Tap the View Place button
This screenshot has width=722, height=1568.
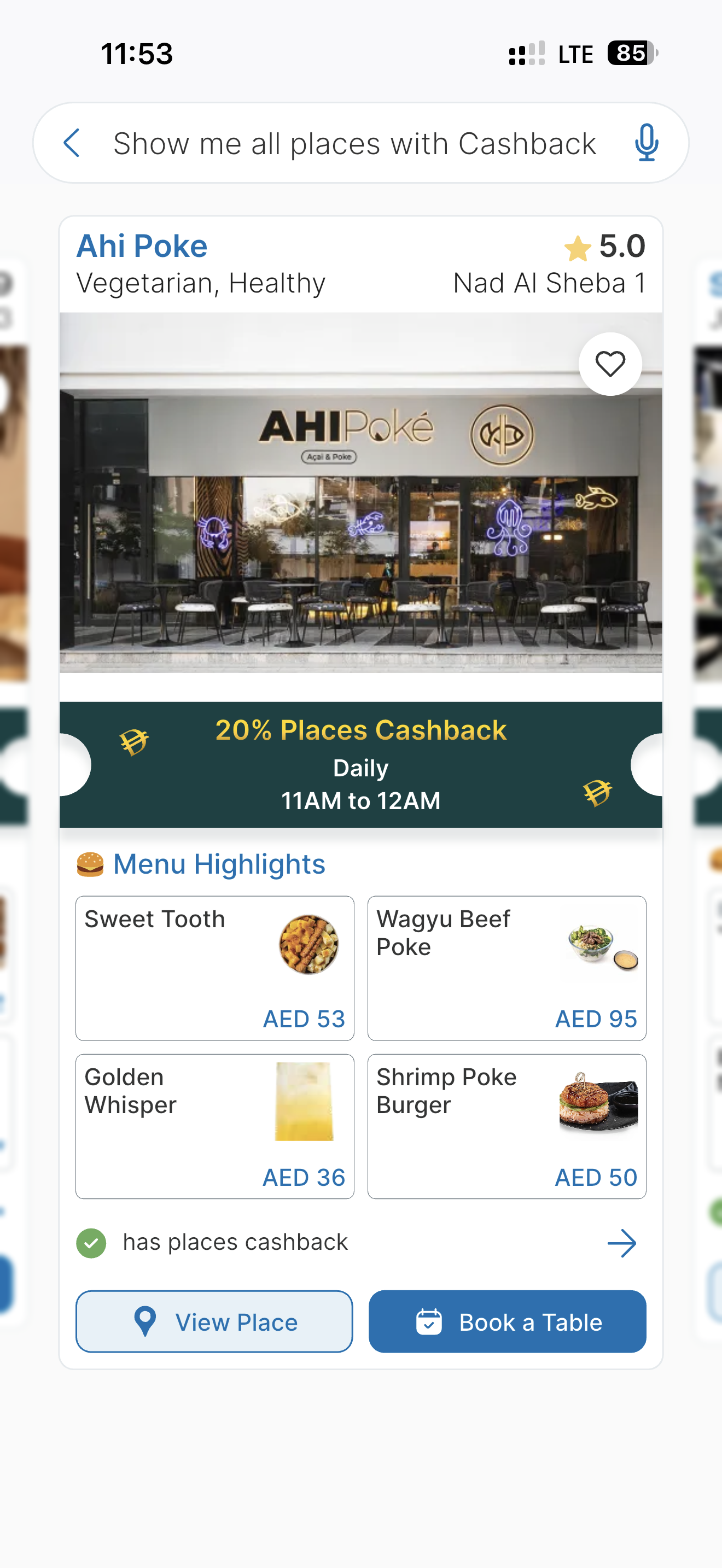(214, 1321)
